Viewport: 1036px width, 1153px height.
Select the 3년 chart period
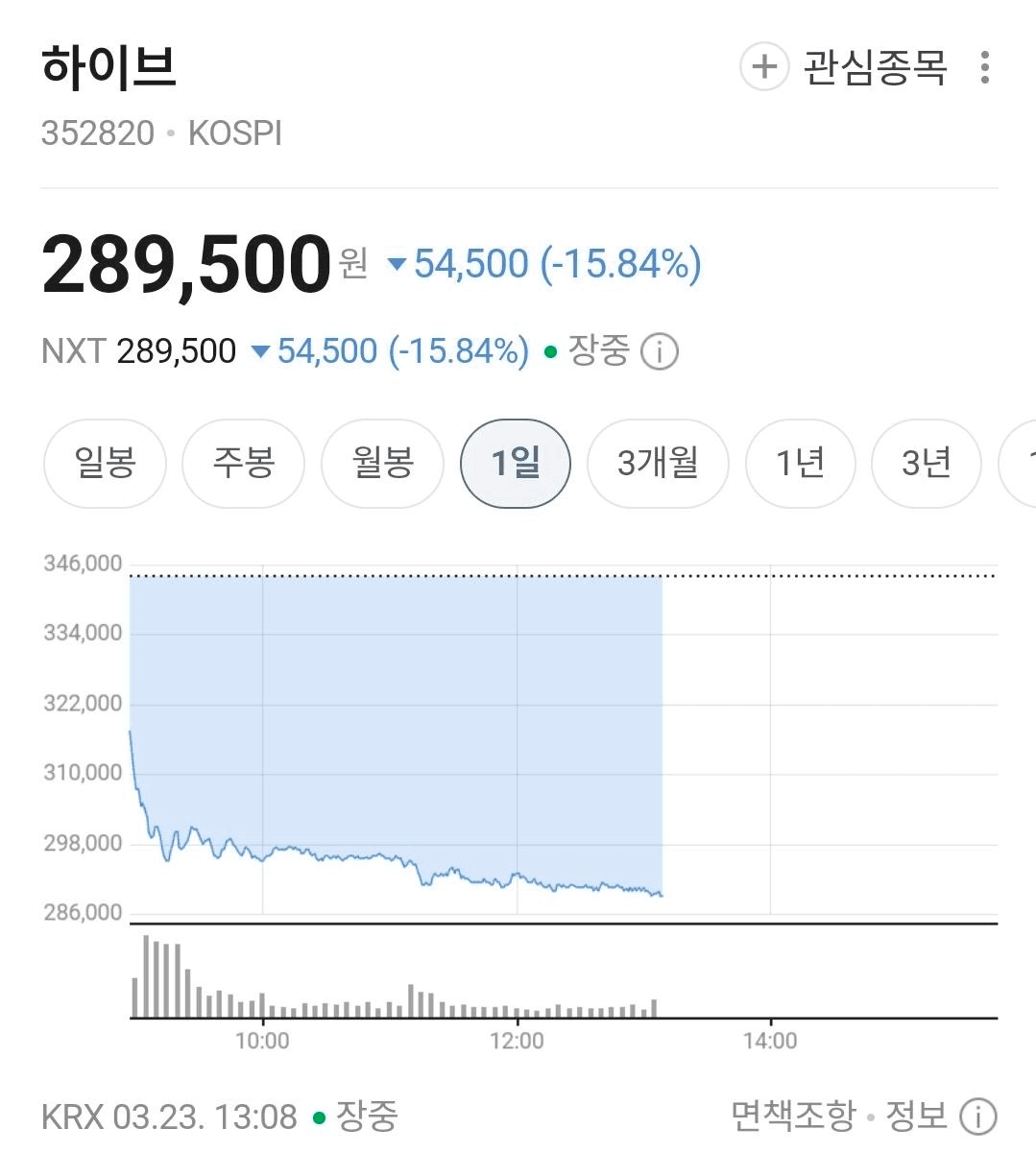click(x=926, y=464)
